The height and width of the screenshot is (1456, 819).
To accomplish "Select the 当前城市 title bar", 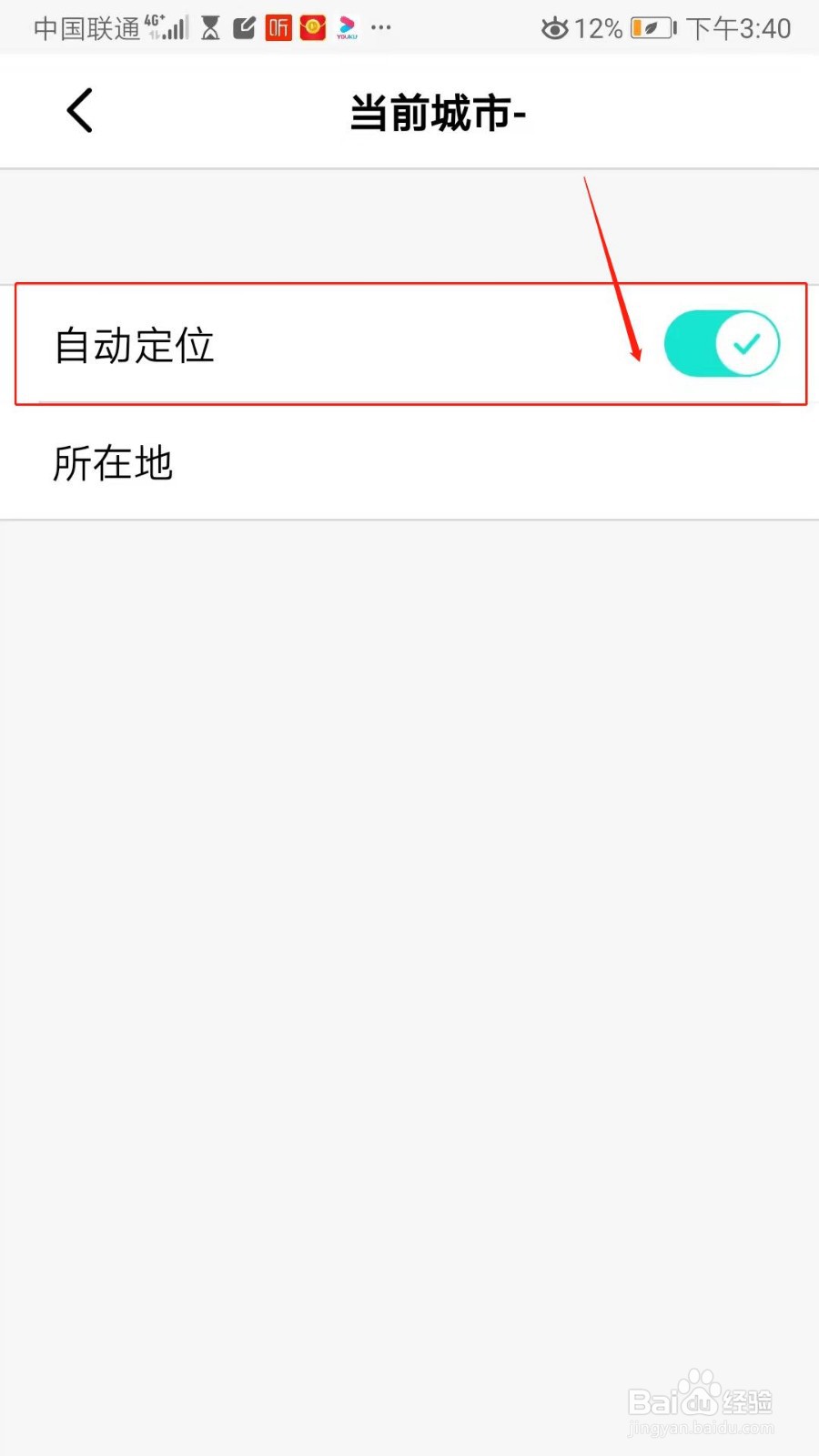I will (437, 112).
